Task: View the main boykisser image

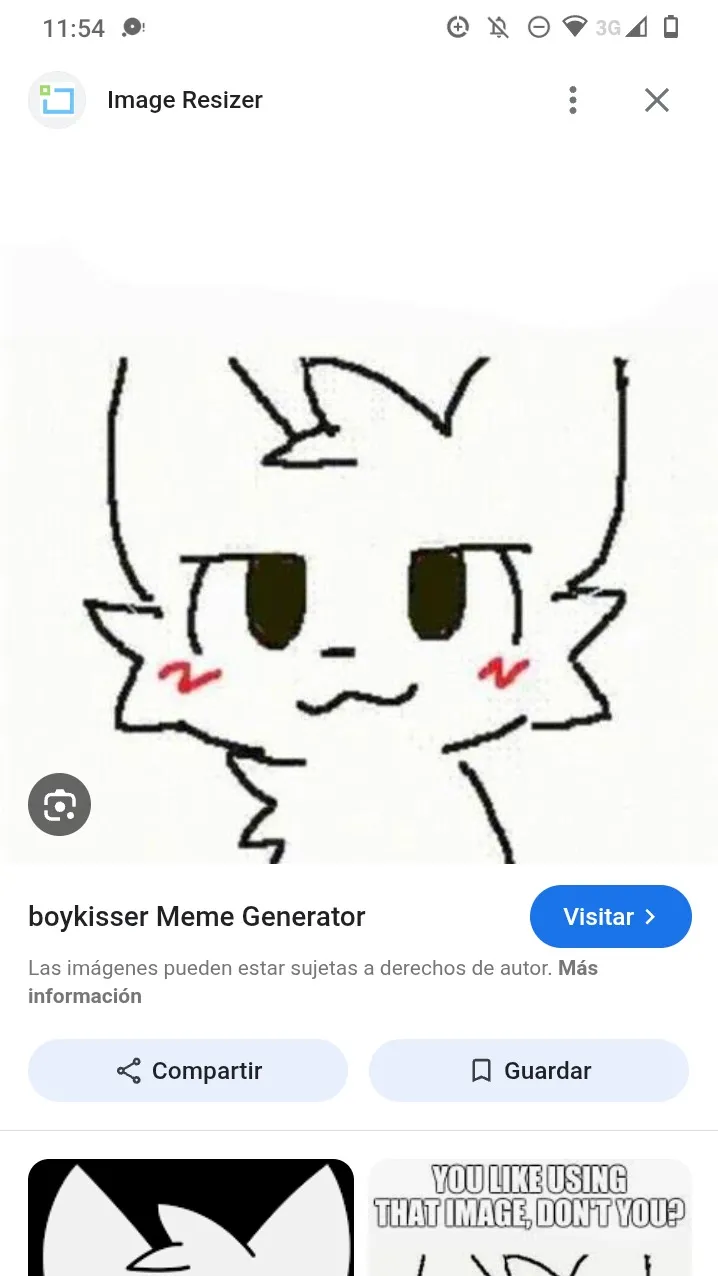Action: pyautogui.click(x=359, y=560)
